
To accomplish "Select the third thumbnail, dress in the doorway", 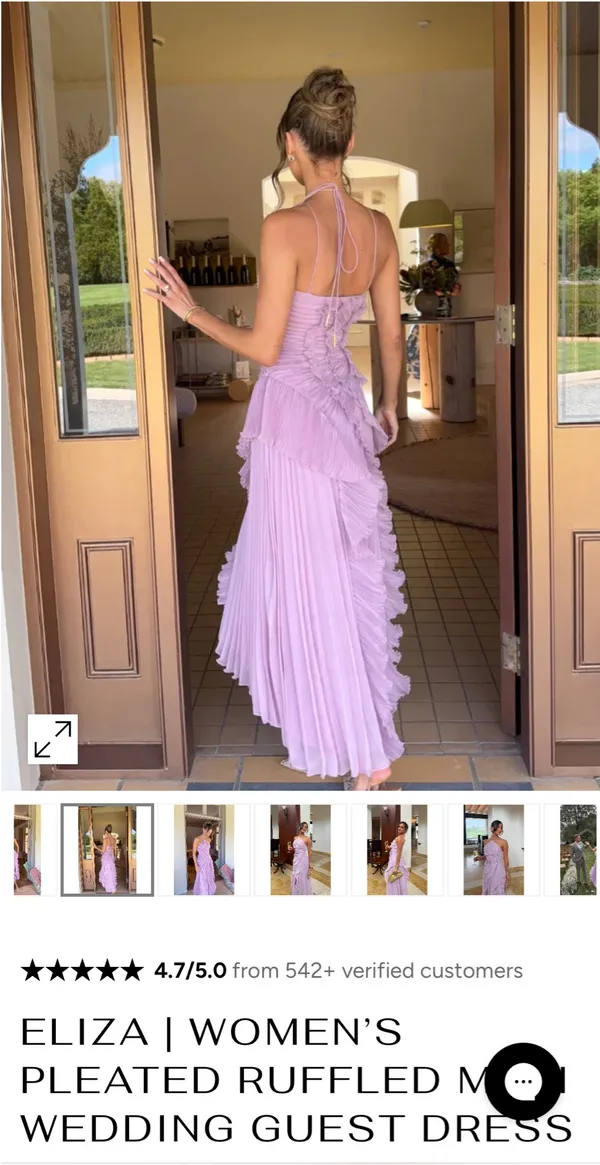I will pos(204,849).
